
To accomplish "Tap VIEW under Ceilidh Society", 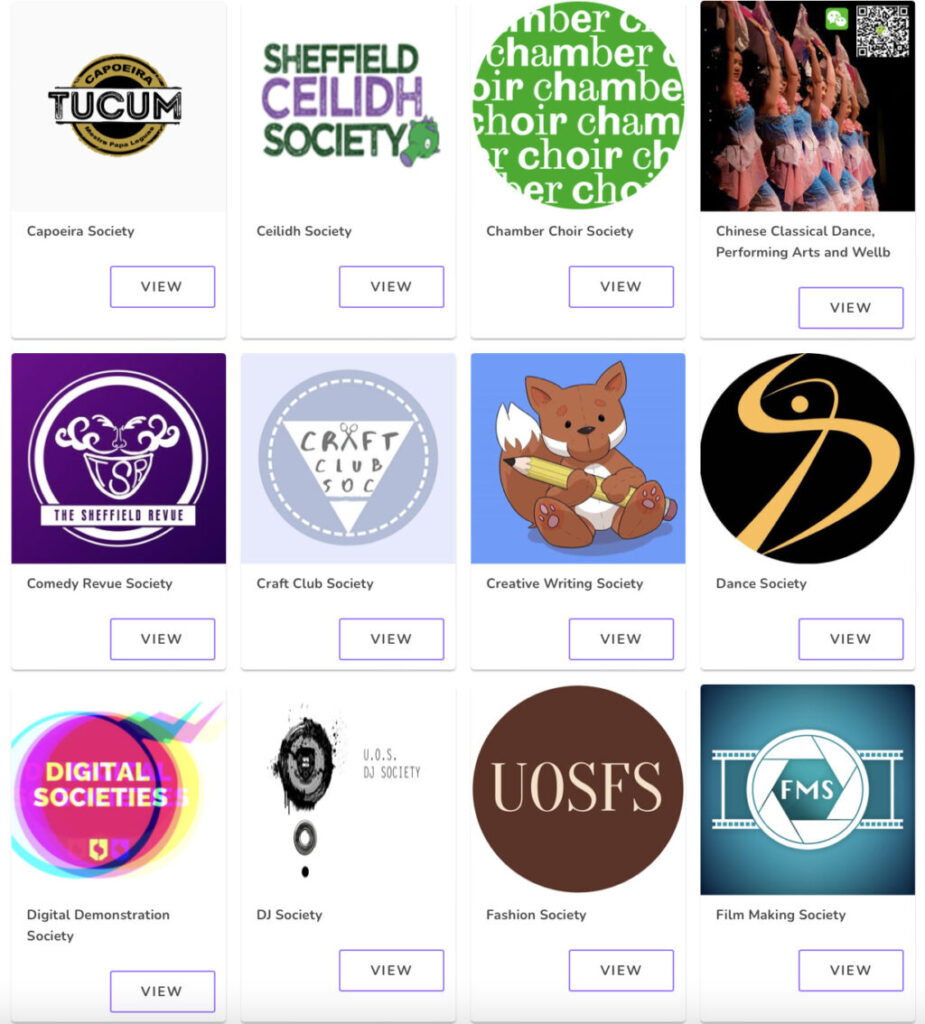I will pyautogui.click(x=391, y=287).
